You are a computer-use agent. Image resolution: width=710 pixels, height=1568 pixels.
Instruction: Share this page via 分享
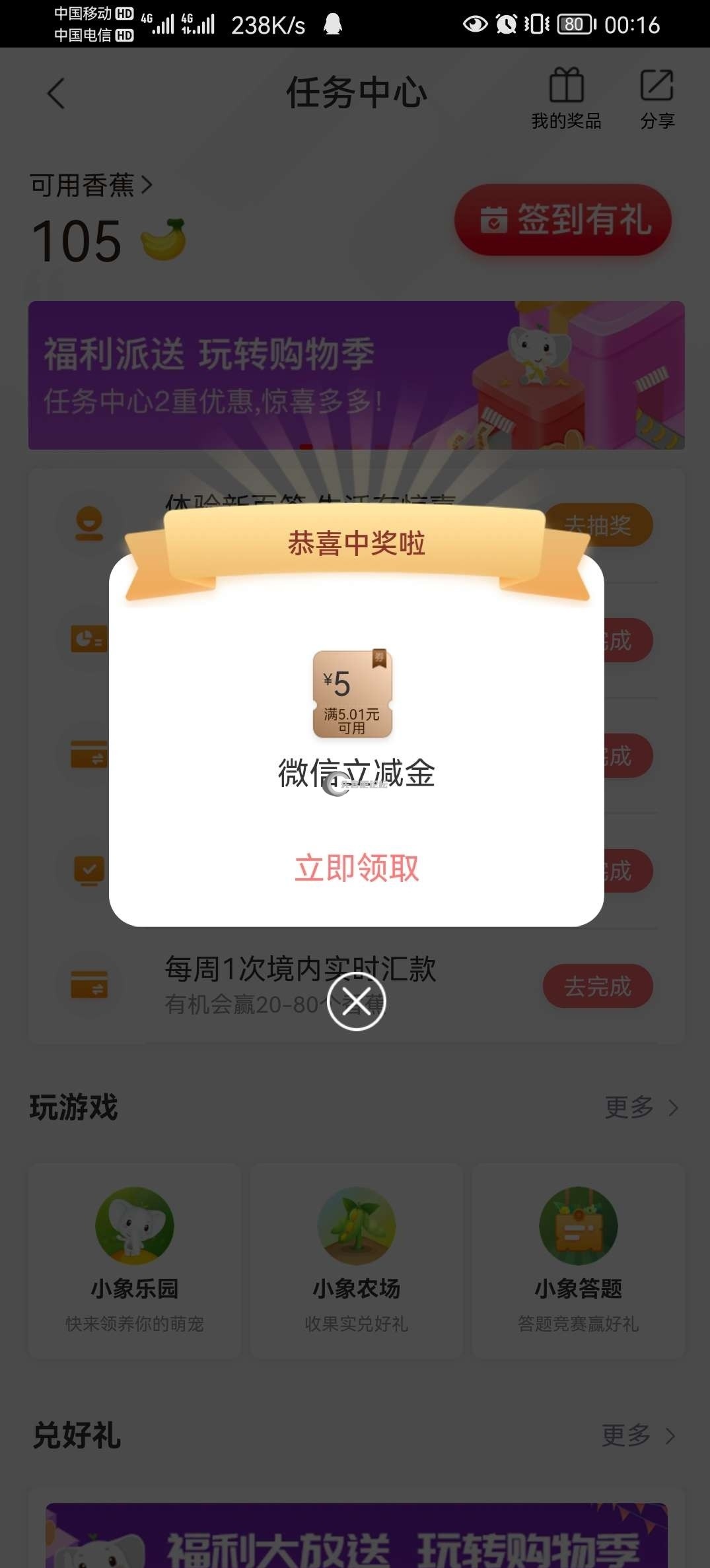point(657,98)
